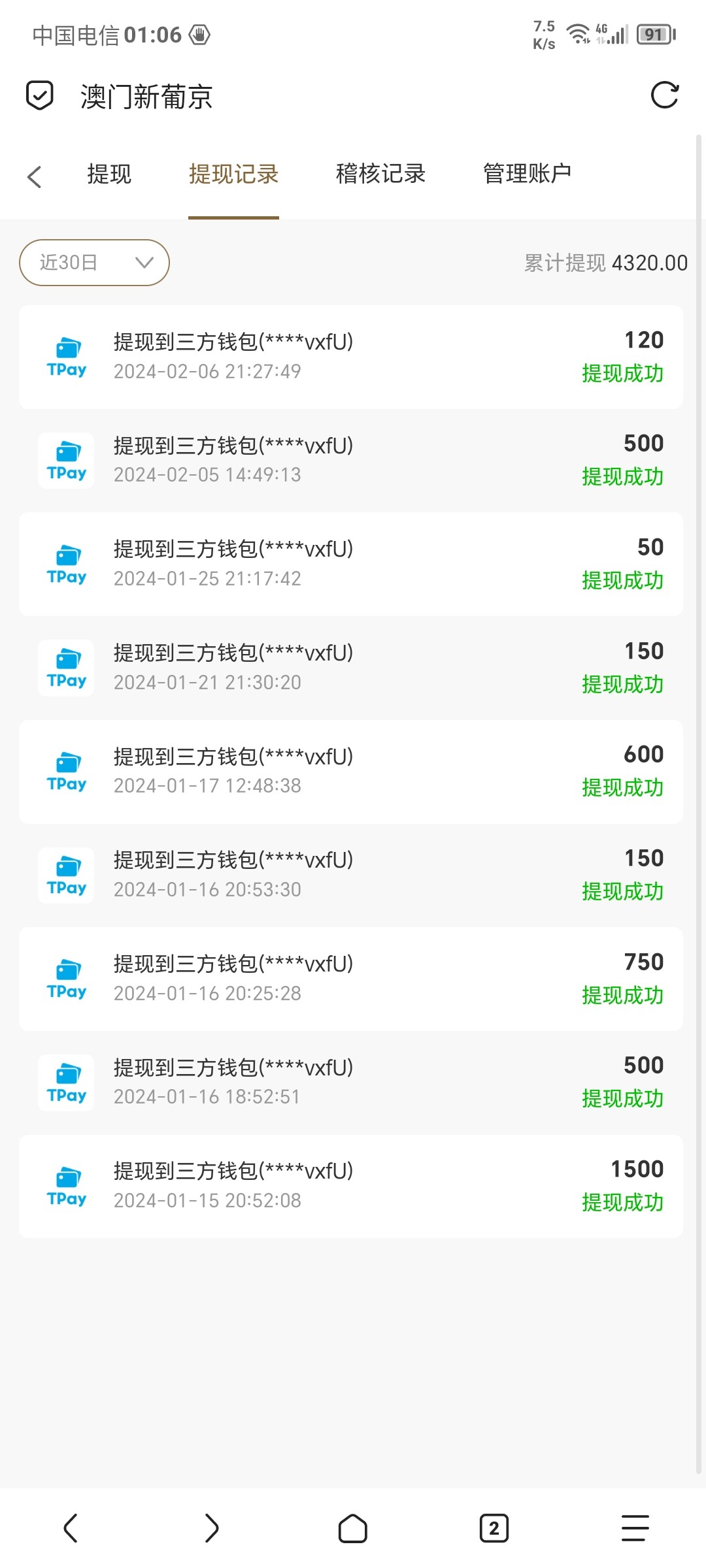Navigate back with the bottom browser arrow
Image resolution: width=706 pixels, height=1568 pixels.
coord(71,1528)
